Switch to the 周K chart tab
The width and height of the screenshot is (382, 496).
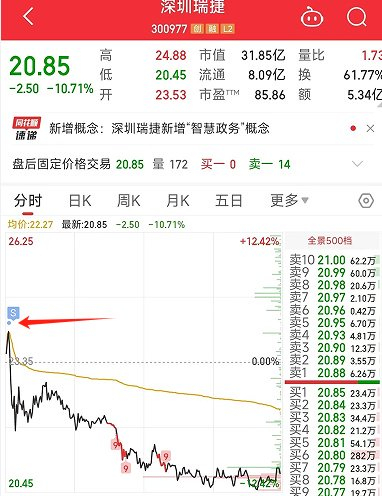129,201
